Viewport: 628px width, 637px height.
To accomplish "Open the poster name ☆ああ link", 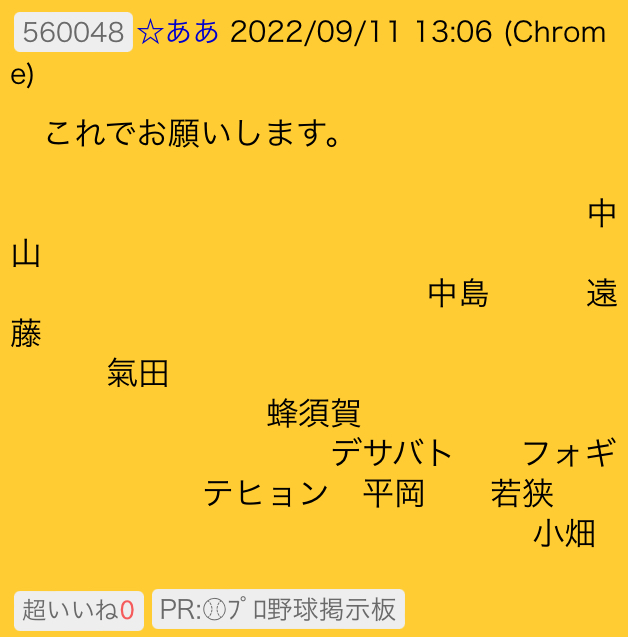I will tap(178, 32).
